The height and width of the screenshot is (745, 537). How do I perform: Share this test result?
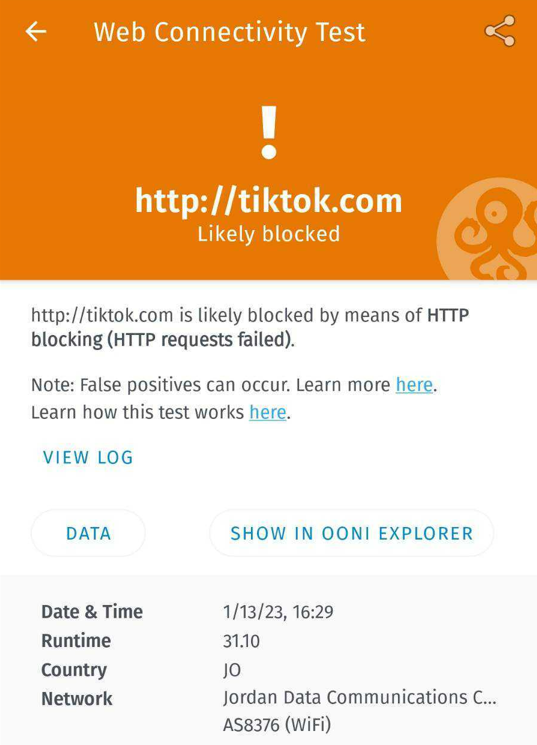tap(500, 31)
